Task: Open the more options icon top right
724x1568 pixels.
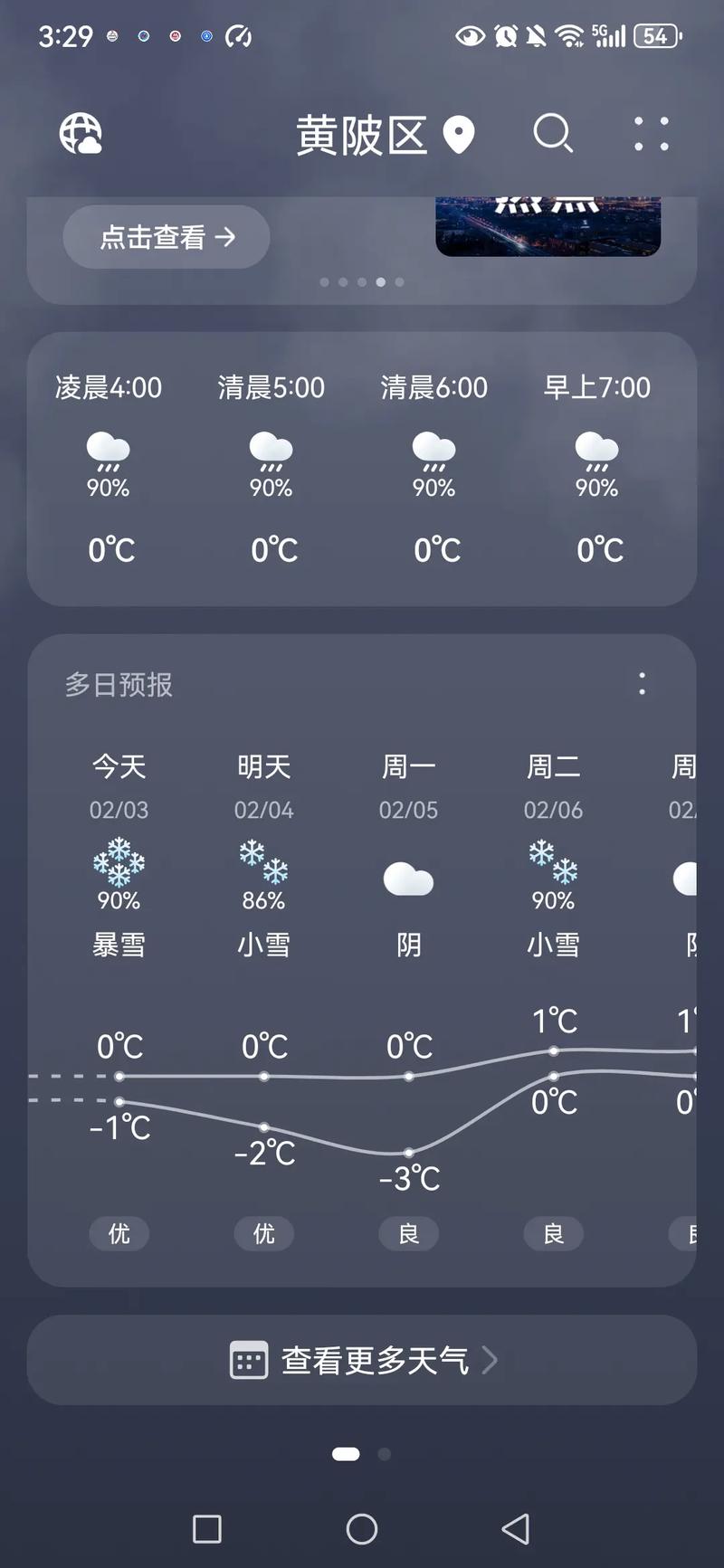Action: (x=650, y=134)
